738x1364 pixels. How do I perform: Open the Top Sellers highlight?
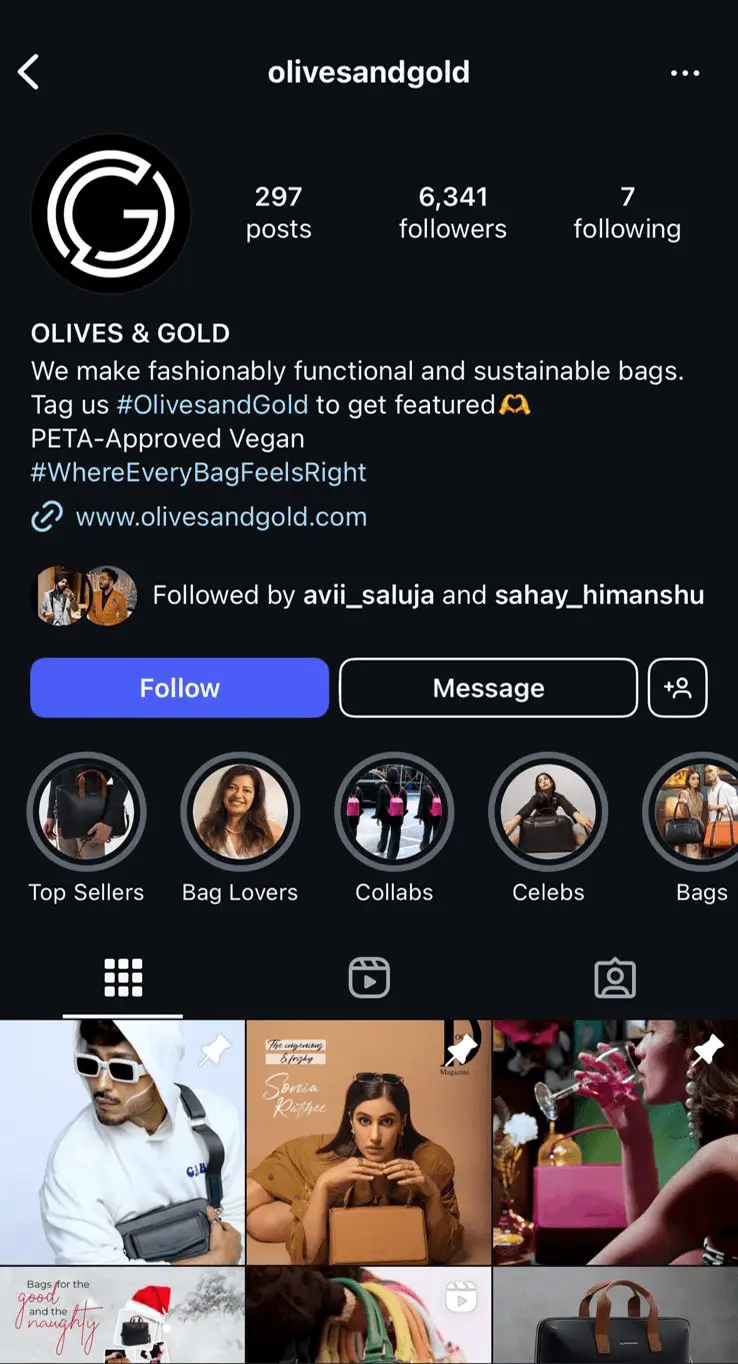pos(86,812)
